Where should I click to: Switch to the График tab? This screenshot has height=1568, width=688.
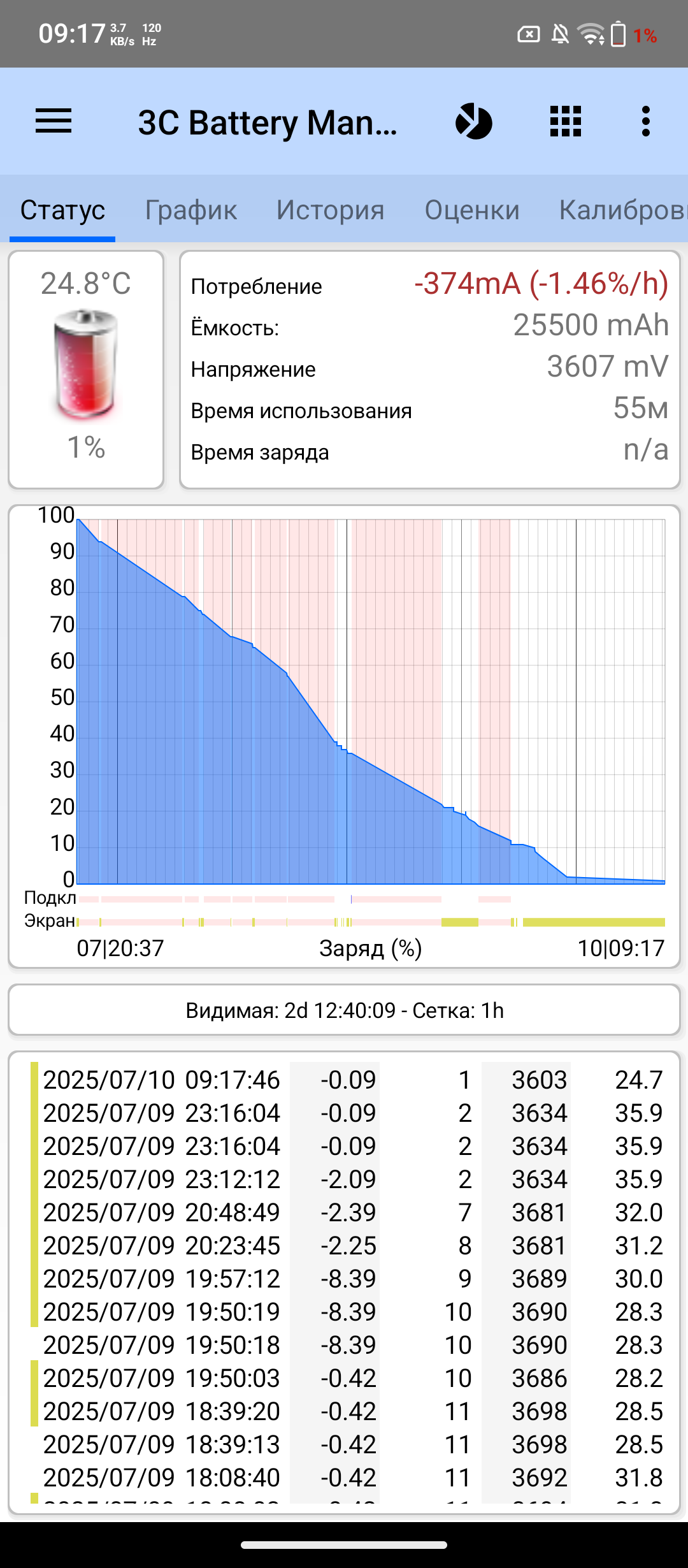coord(191,210)
